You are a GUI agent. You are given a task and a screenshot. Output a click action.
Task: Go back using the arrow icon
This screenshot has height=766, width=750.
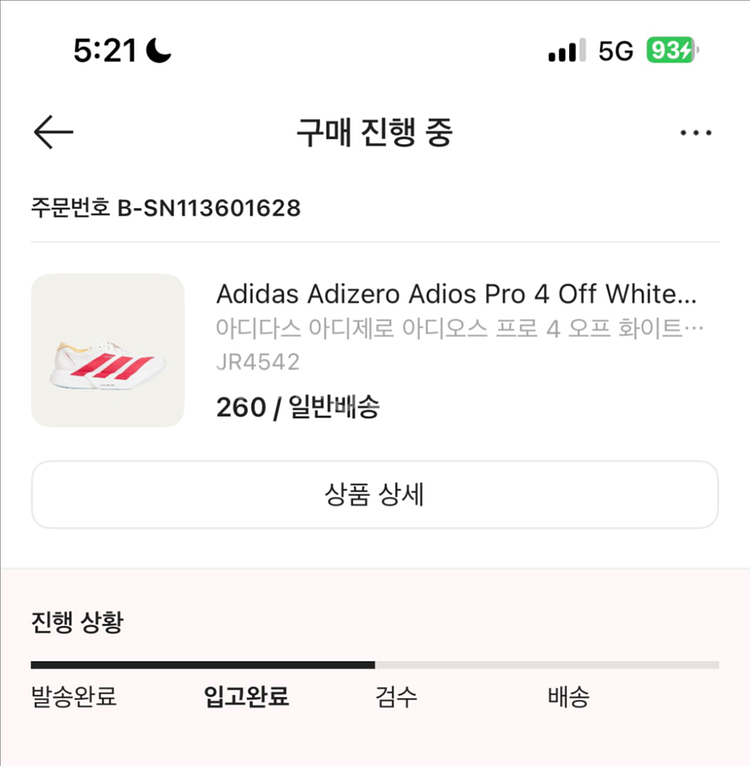click(53, 132)
